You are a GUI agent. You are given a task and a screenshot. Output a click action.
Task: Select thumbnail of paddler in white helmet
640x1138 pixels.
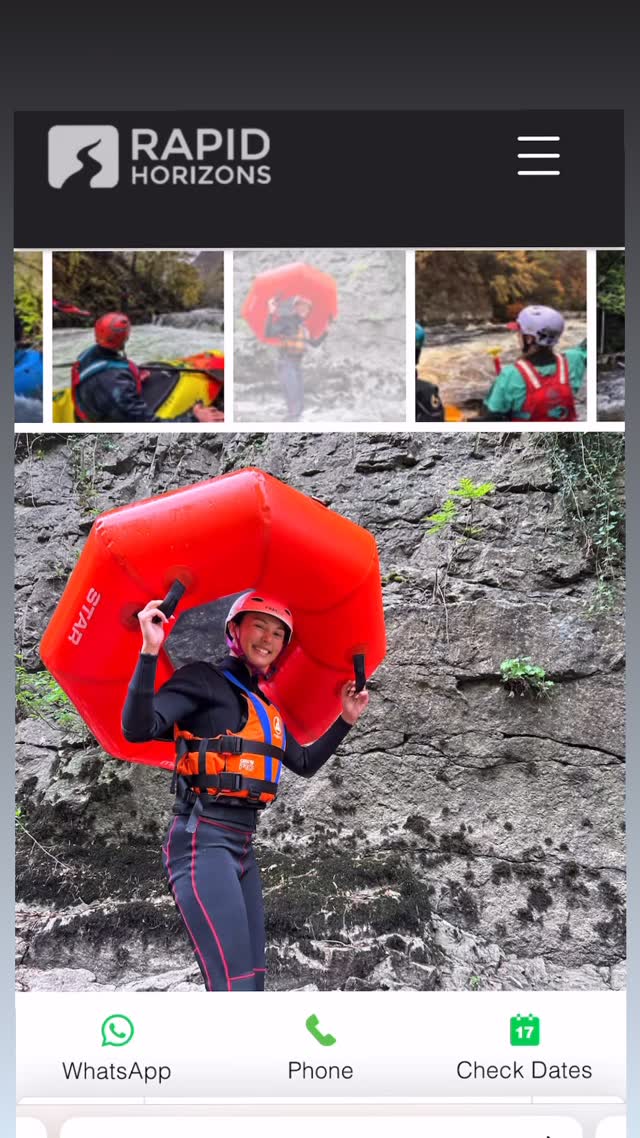(x=501, y=336)
